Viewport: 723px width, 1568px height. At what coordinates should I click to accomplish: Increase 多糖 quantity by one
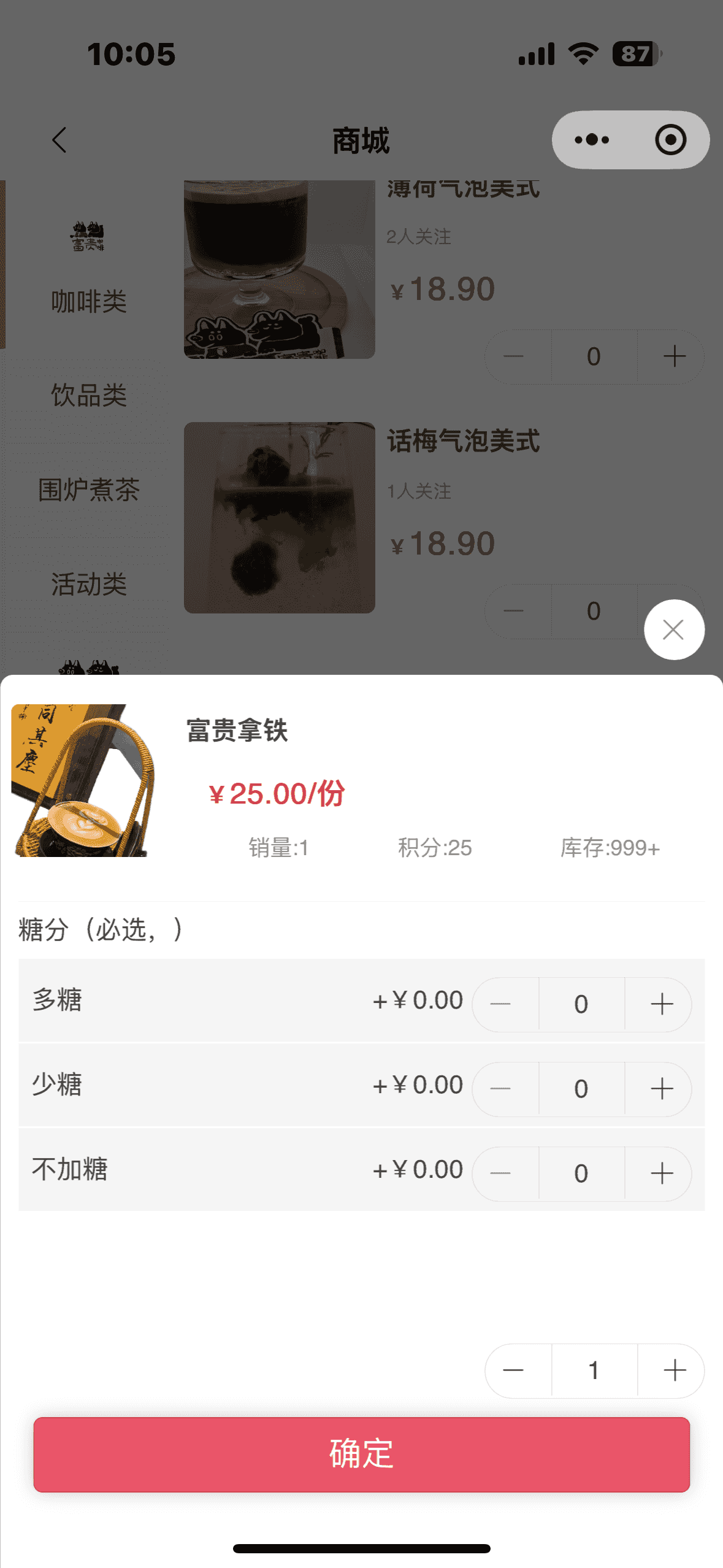[662, 1004]
